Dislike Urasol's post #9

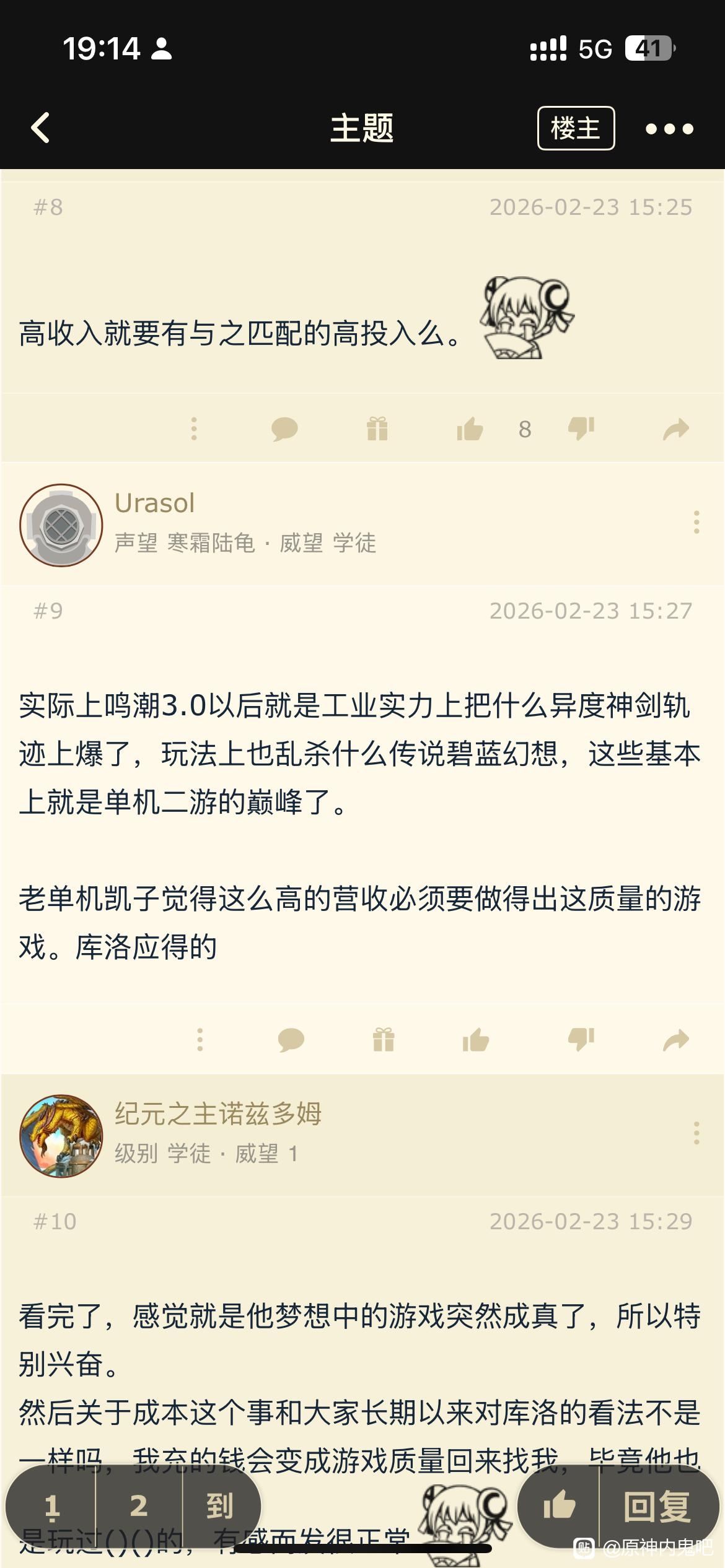click(581, 1040)
